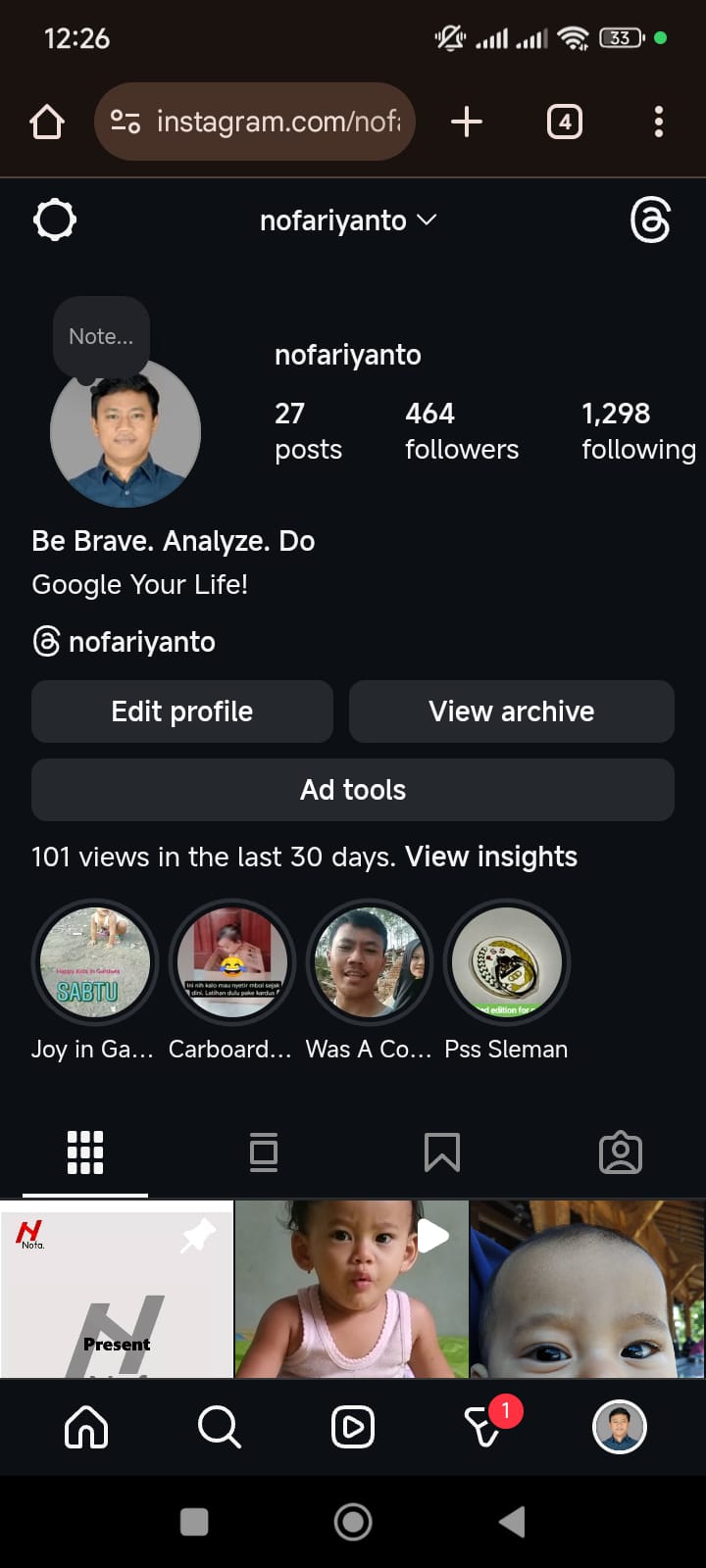Image resolution: width=706 pixels, height=1568 pixels.
Task: View the Carboard… story highlight
Action: pyautogui.click(x=232, y=962)
